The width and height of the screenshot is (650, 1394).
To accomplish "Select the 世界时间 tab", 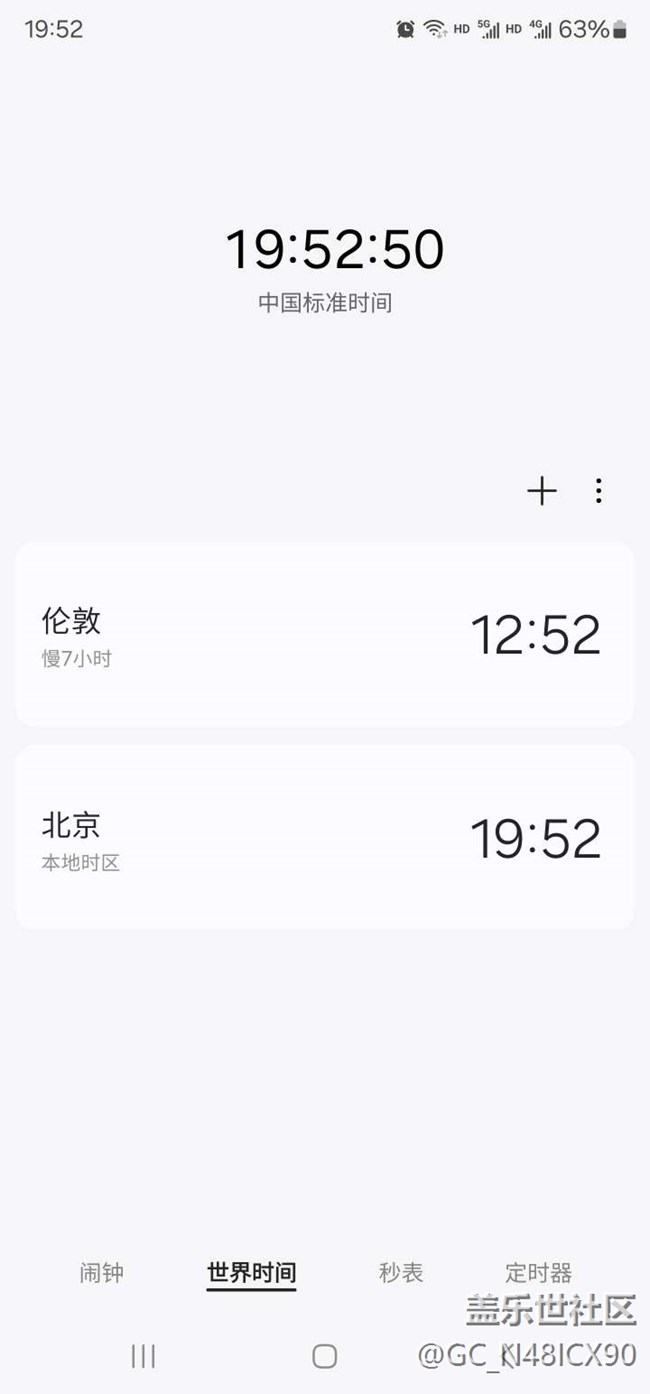I will click(251, 1273).
